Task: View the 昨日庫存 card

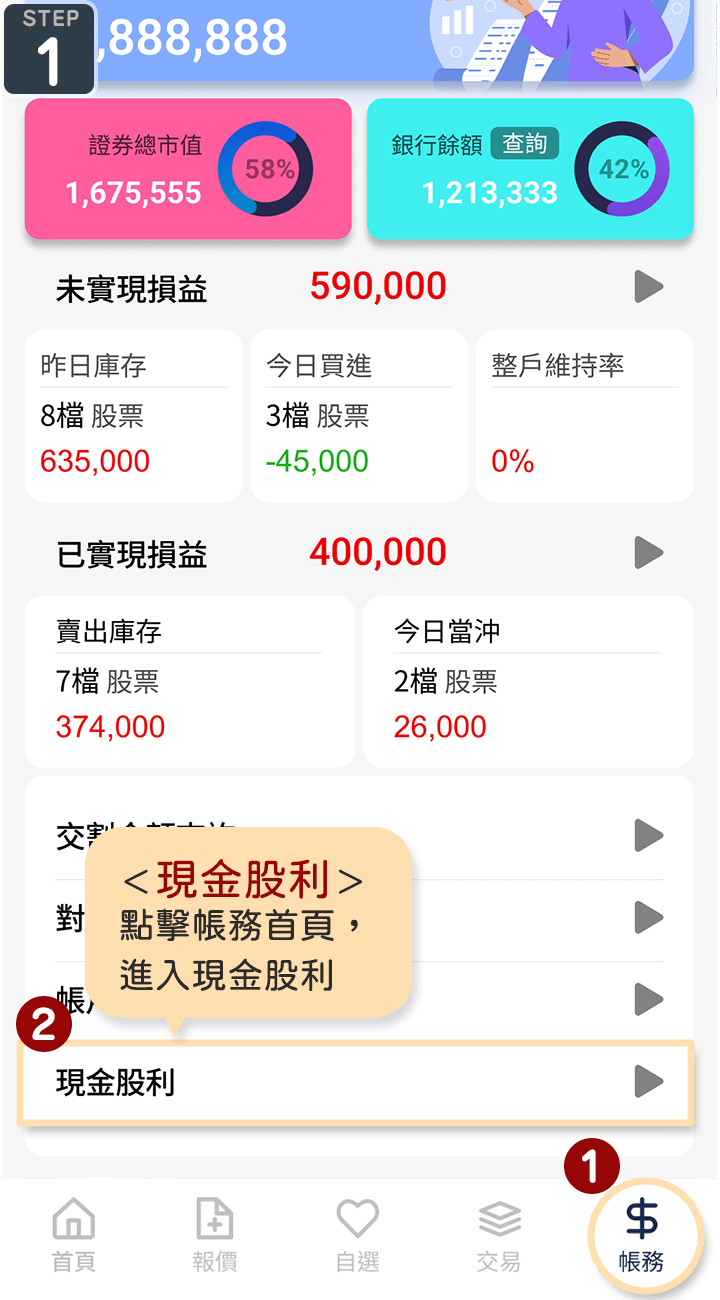Action: click(x=133, y=415)
